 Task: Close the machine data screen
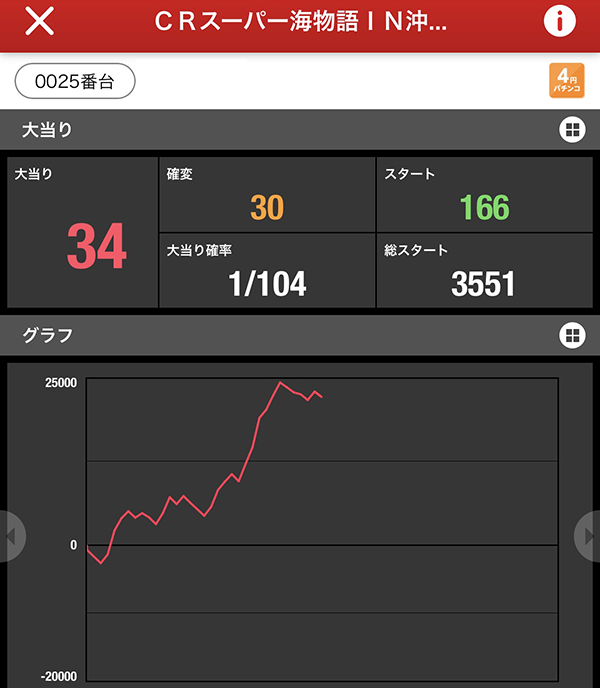click(39, 21)
